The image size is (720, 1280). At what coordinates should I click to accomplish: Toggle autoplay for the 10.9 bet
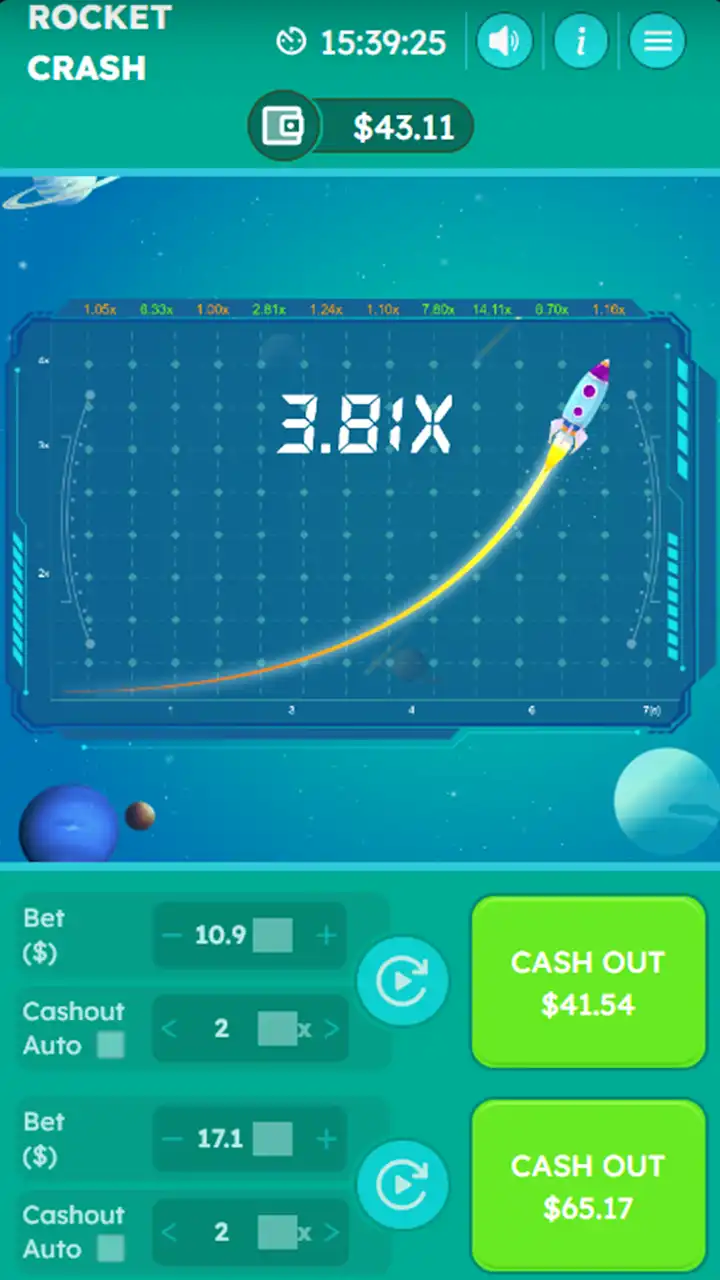[x=402, y=982]
